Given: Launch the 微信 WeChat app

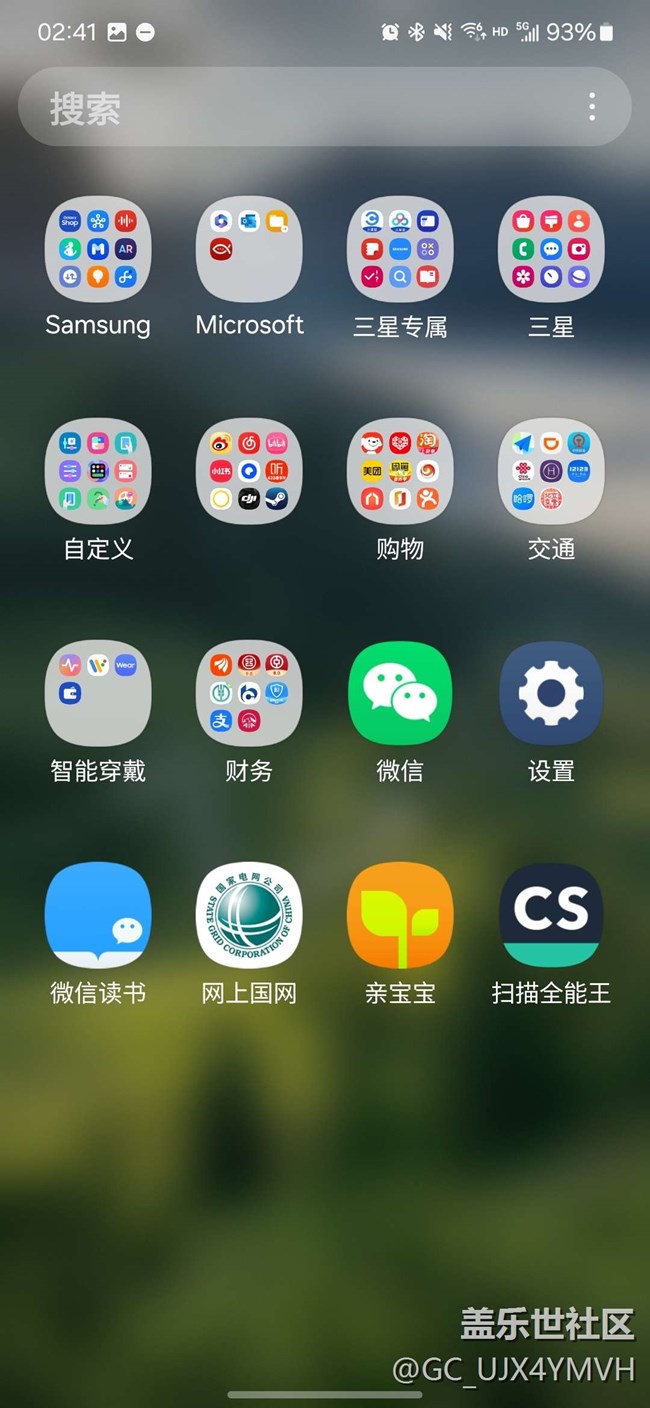Looking at the screenshot, I should click(x=400, y=693).
